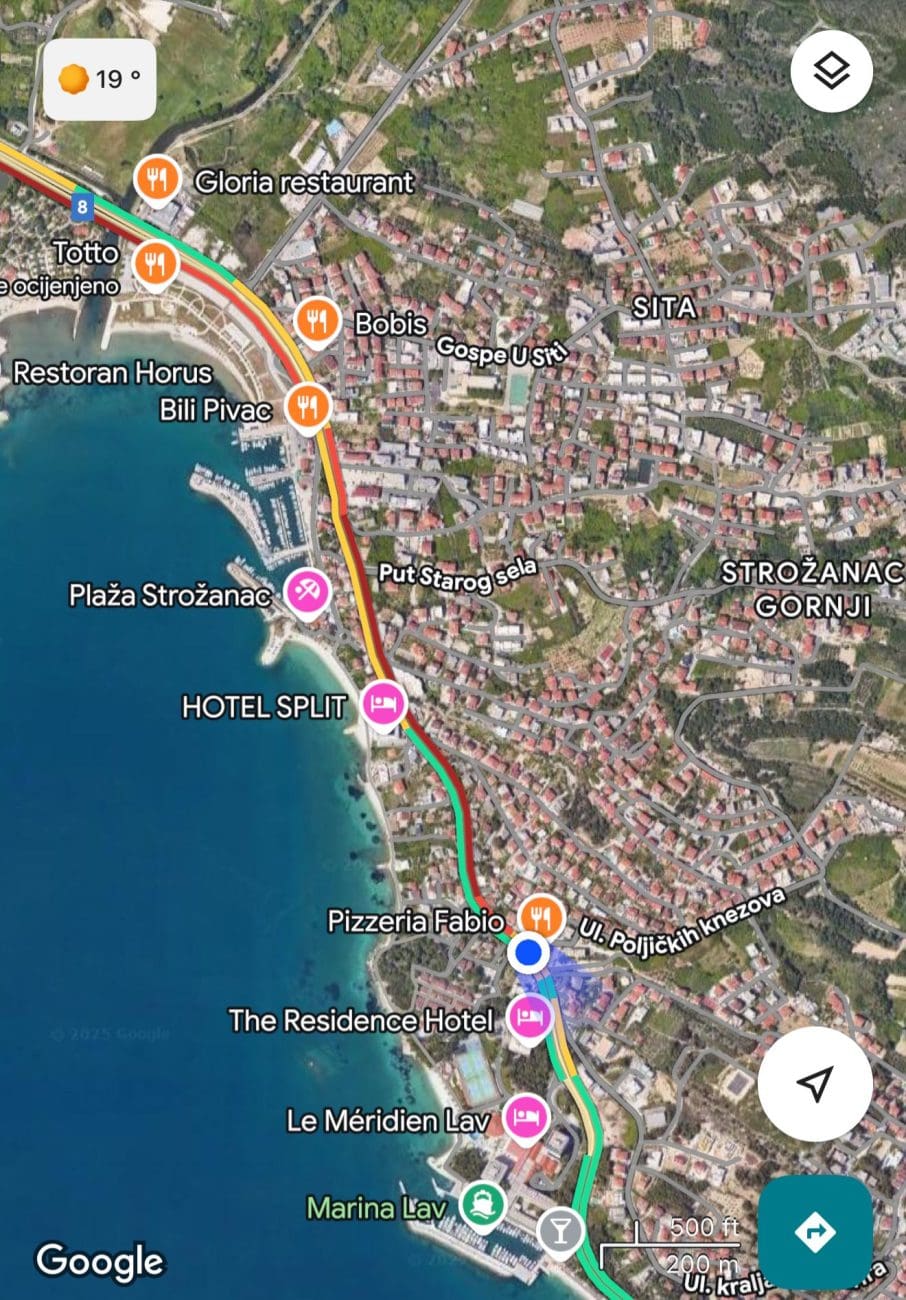Viewport: 906px width, 1300px height.
Task: Tap the weather chip showing 19°
Action: pos(100,80)
